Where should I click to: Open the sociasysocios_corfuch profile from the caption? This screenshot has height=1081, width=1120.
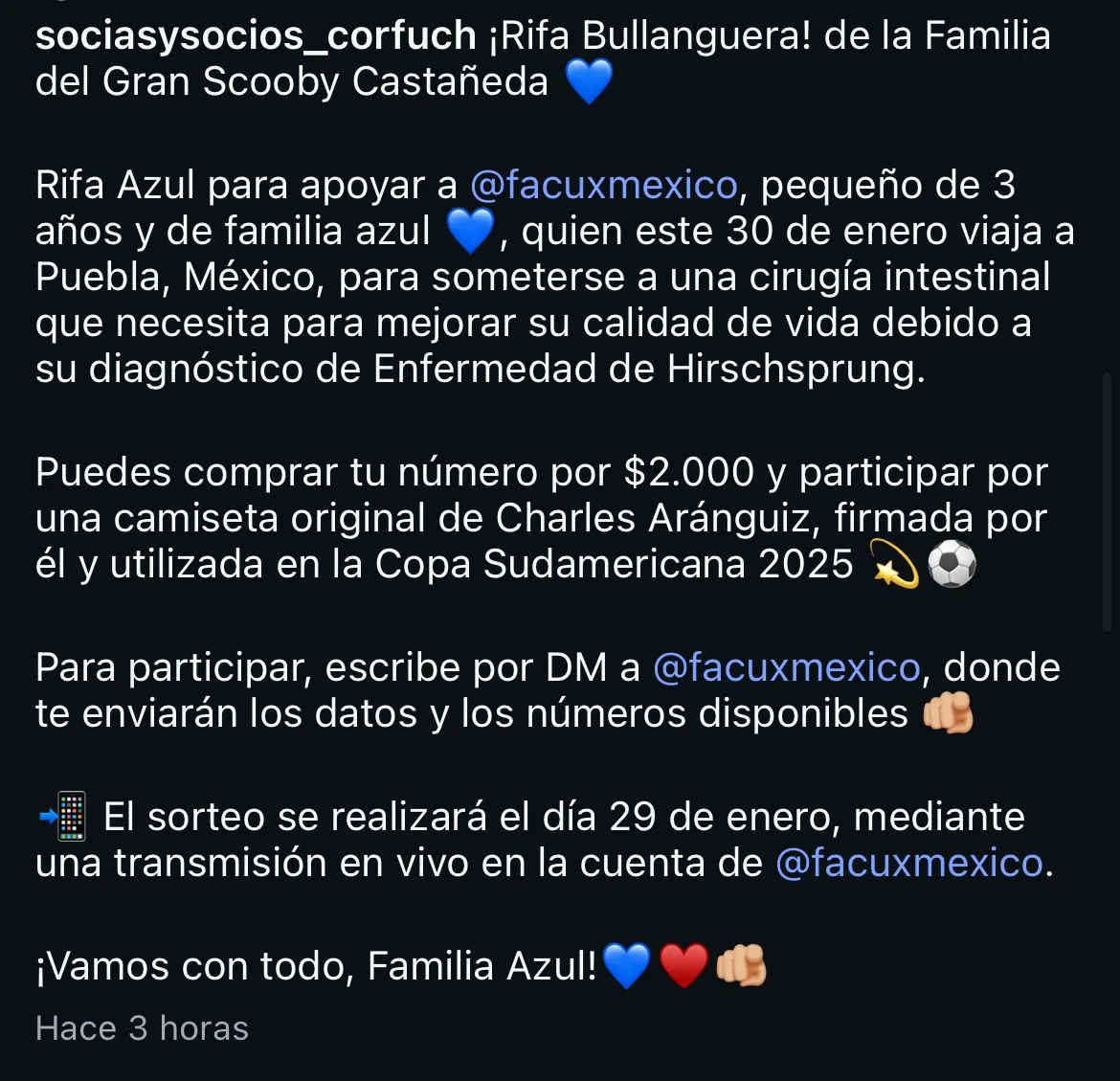[255, 36]
